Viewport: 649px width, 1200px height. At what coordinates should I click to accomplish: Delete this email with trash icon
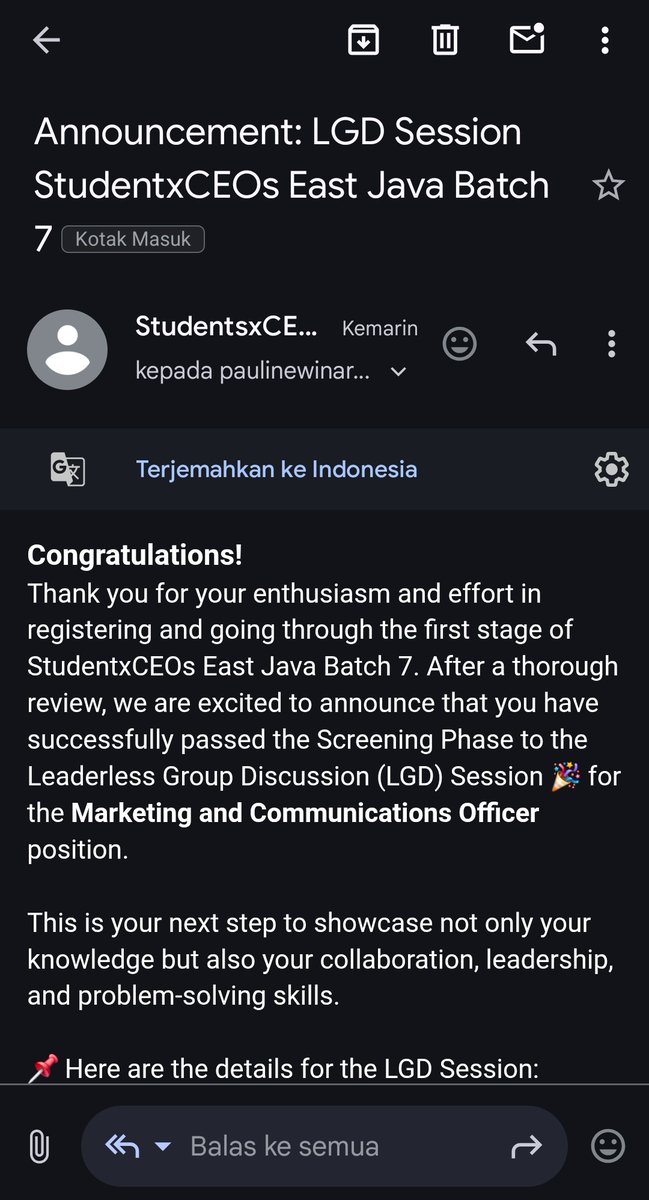click(444, 40)
